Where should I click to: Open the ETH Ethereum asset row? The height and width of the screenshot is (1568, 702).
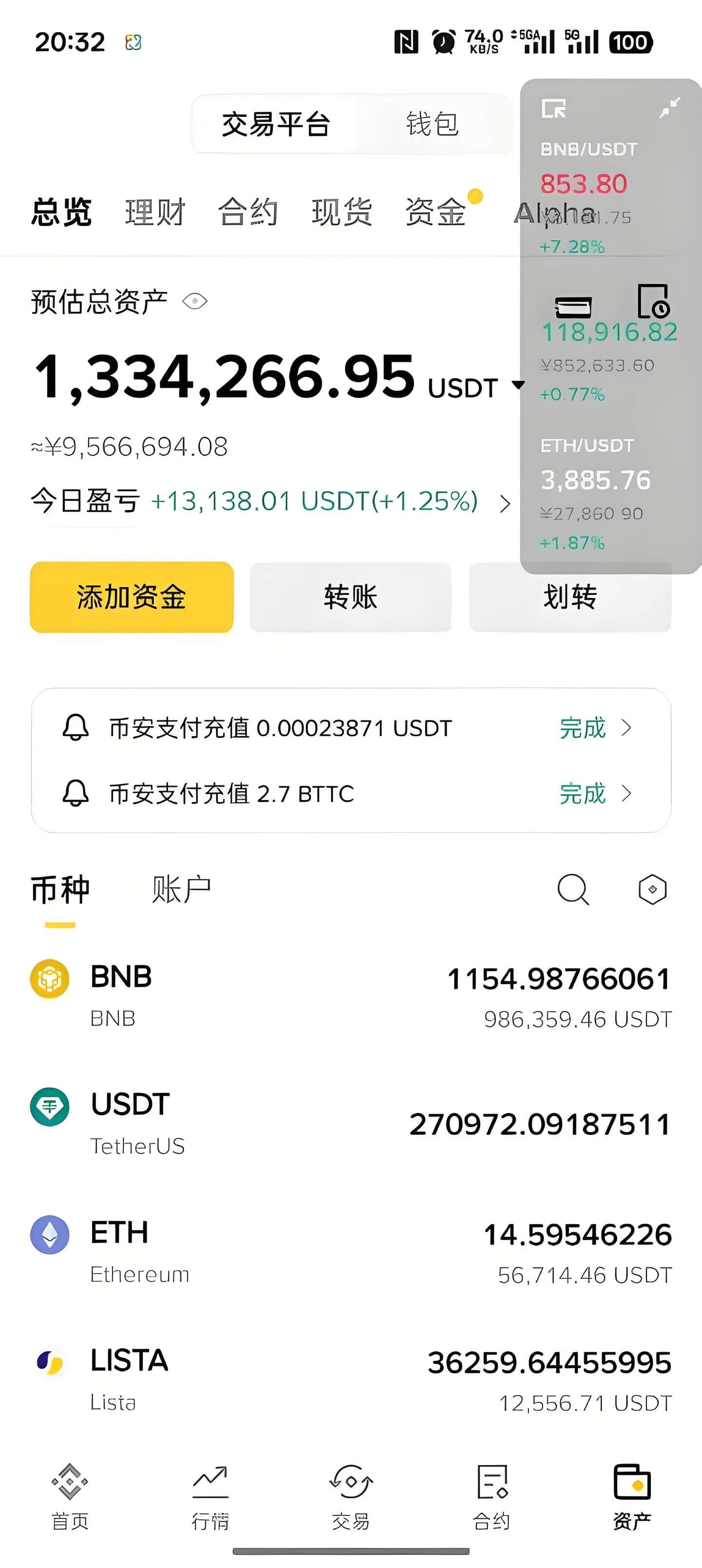pos(351,1252)
